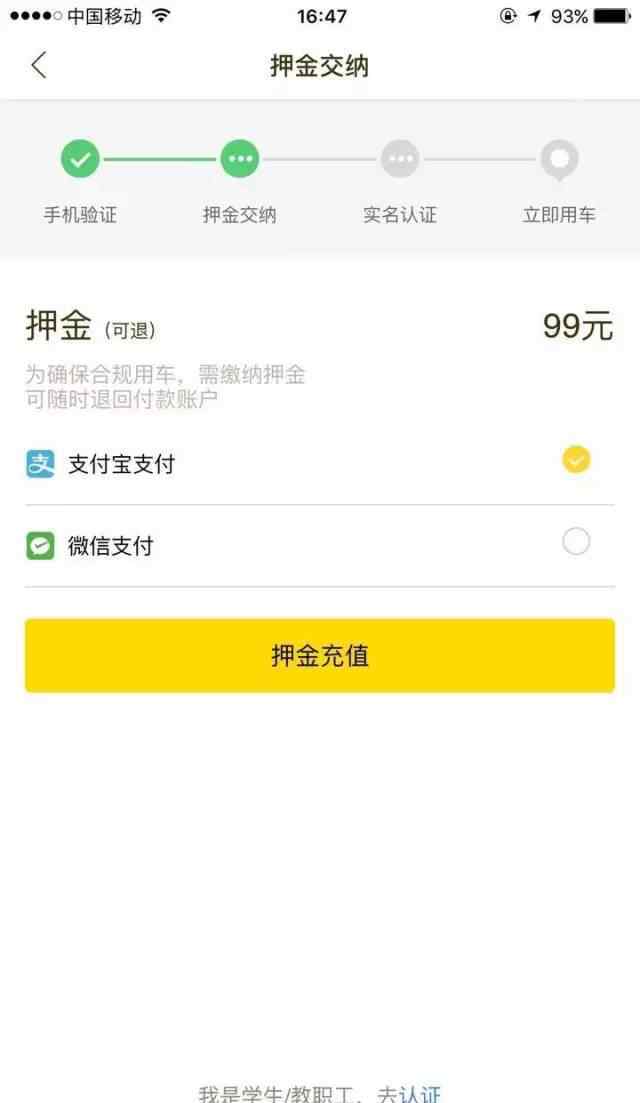This screenshot has width=640, height=1103.
Task: Open the 去认证 student/staff link
Action: [x=410, y=1093]
